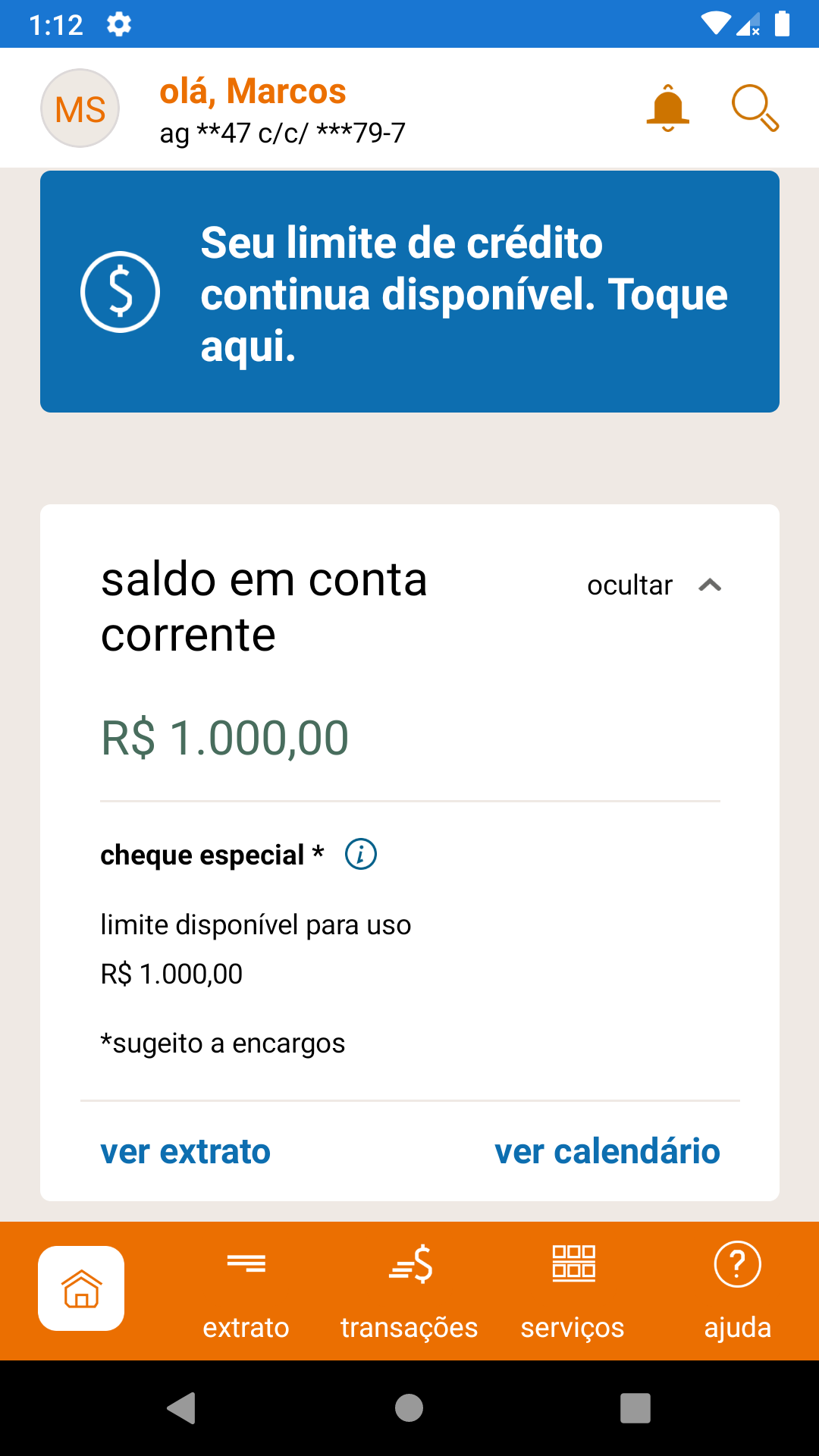The width and height of the screenshot is (819, 1456).
Task: Tap the system recent apps button
Action: (635, 1408)
